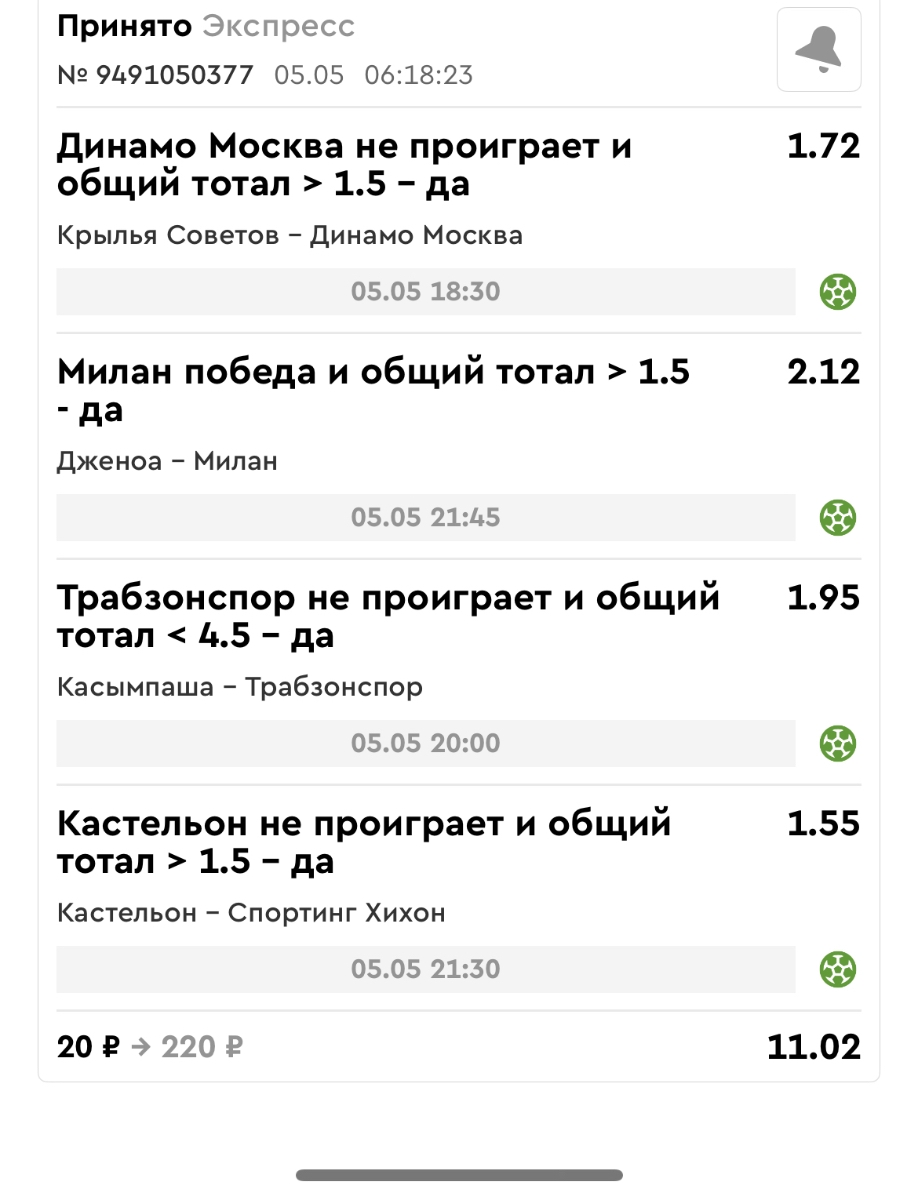
Task: Open the notifications bell for this bet
Action: pyautogui.click(x=818, y=50)
